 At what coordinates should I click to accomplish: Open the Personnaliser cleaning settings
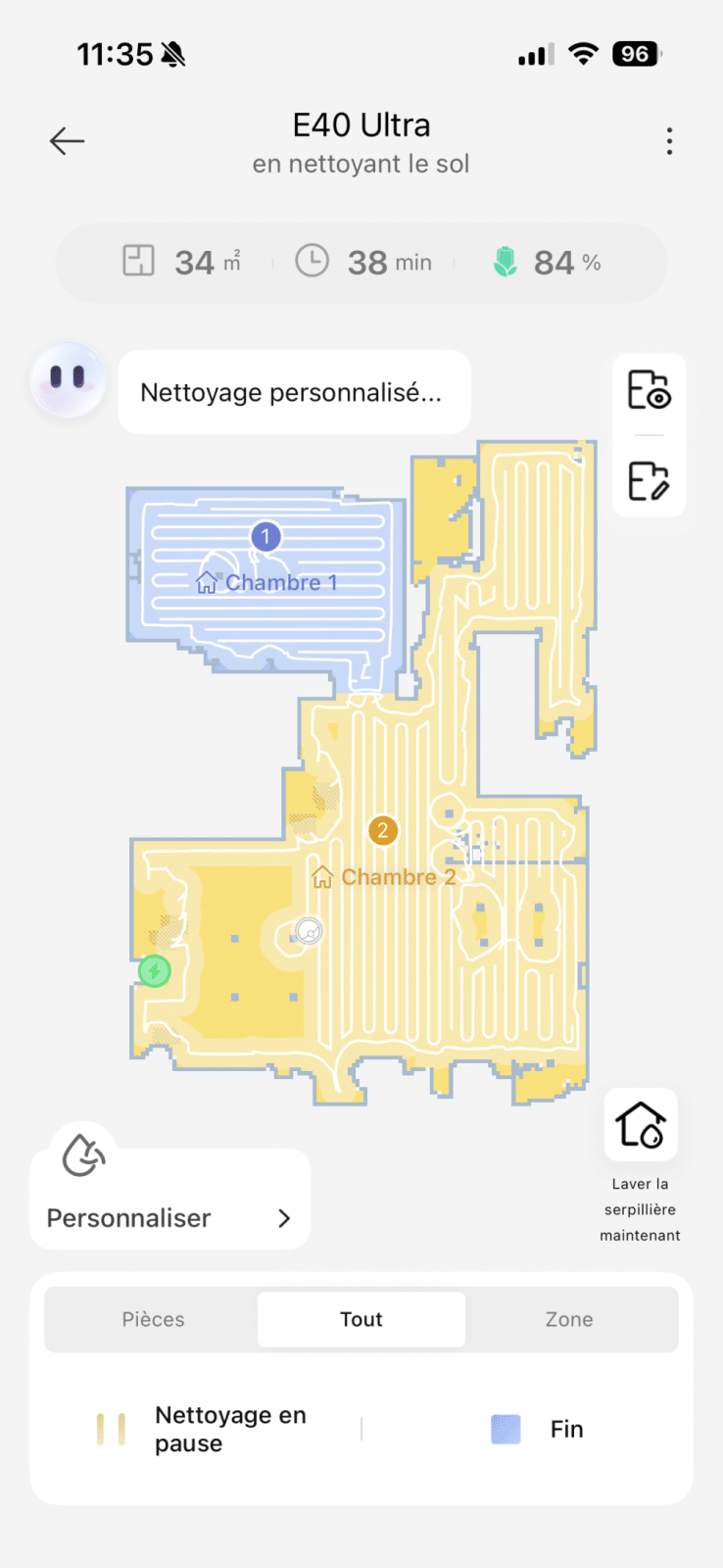pos(170,1217)
